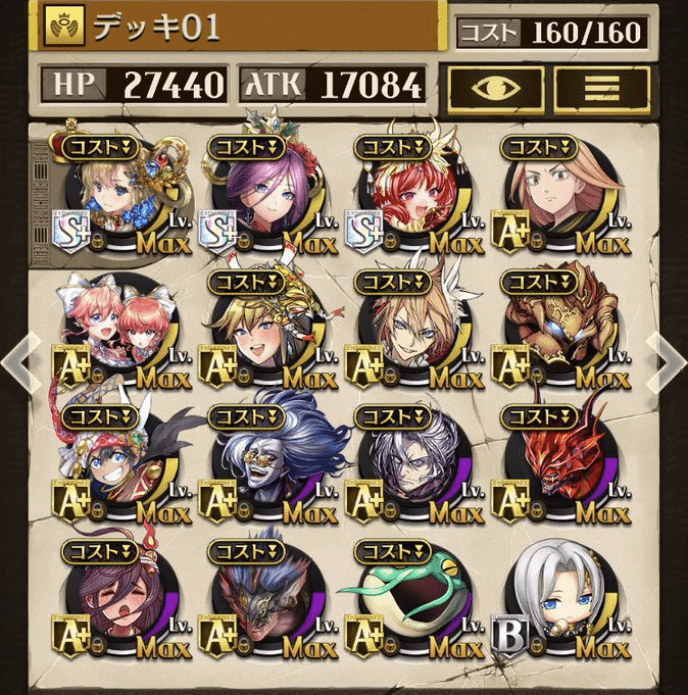Open the three-line list menu button
This screenshot has width=688, height=695.
pos(601,86)
